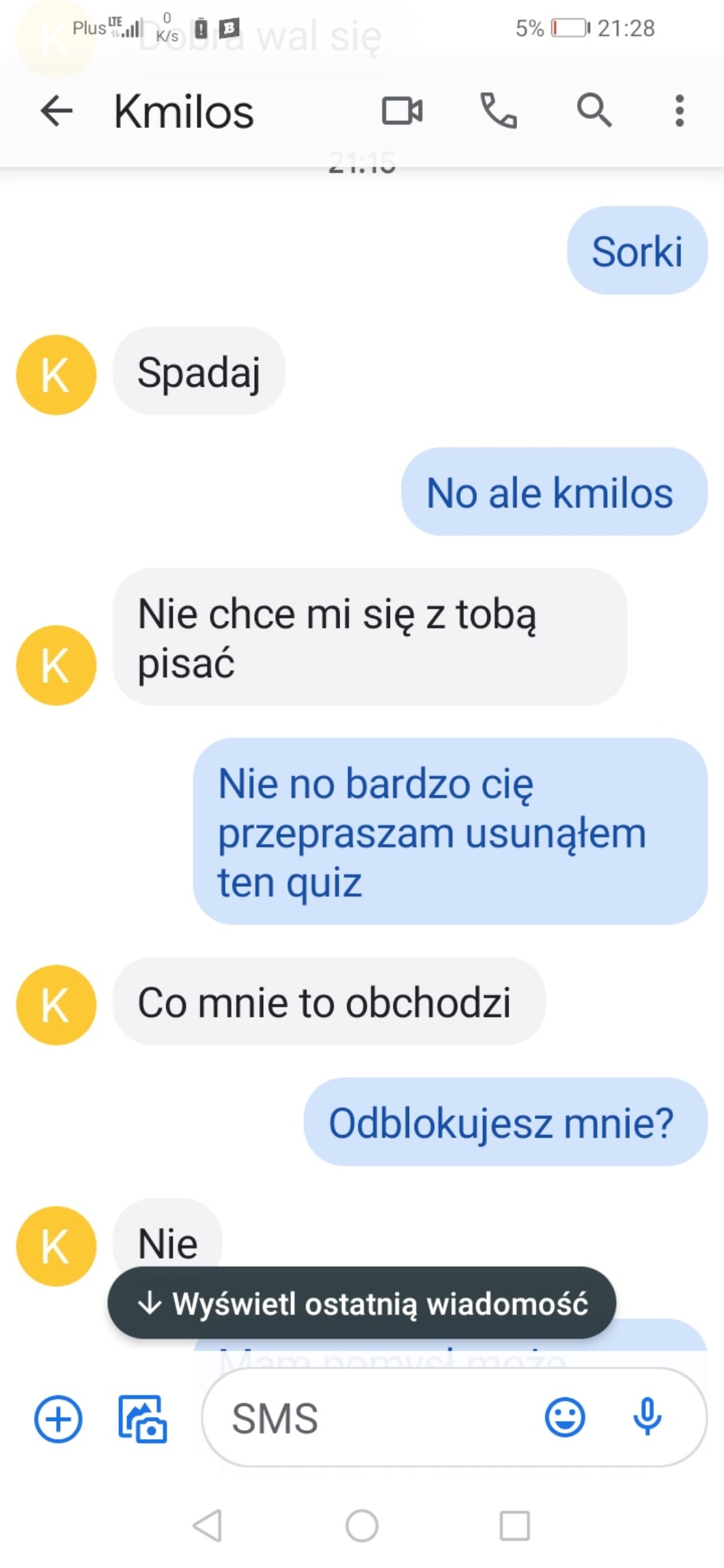Open the gallery and camera picker
The width and height of the screenshot is (724, 1568).
142,1418
